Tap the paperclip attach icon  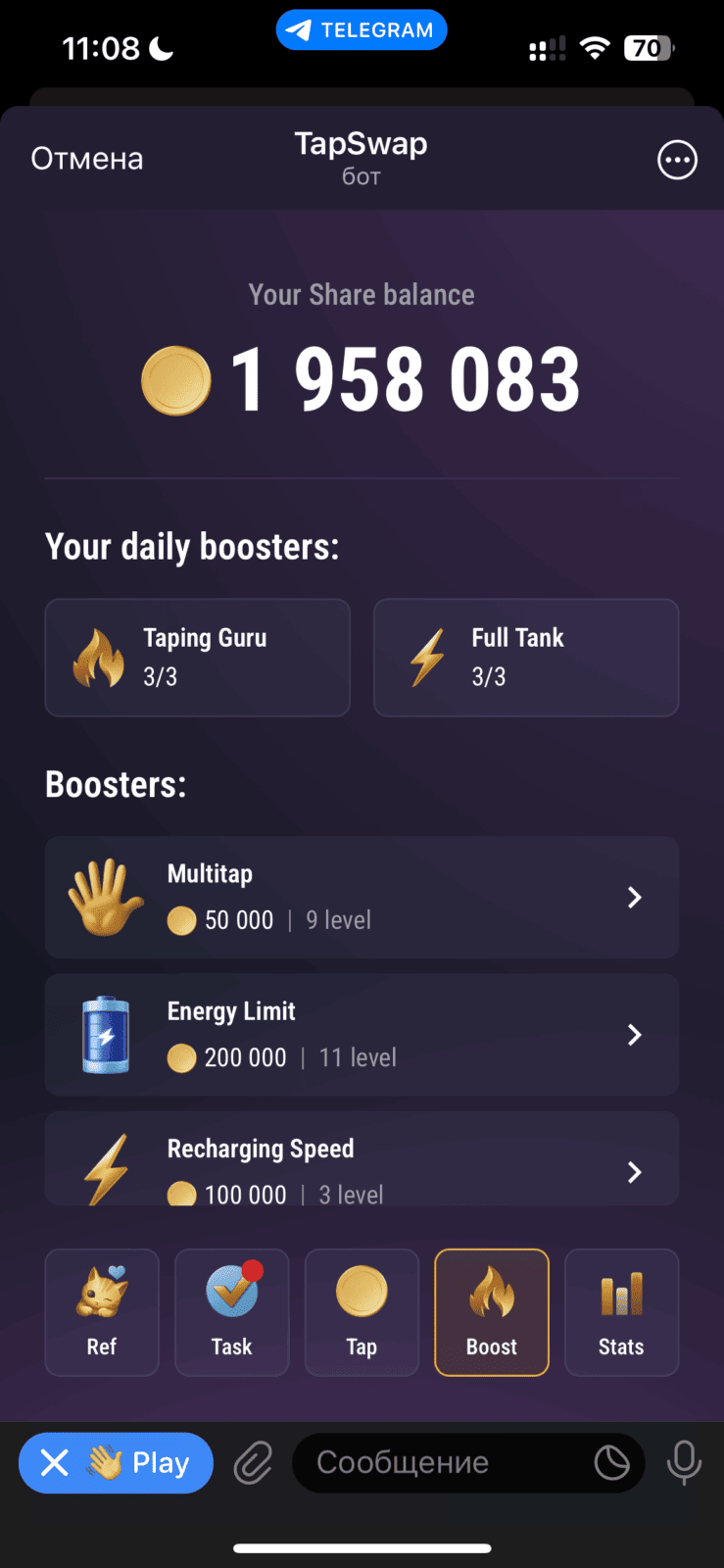253,1463
